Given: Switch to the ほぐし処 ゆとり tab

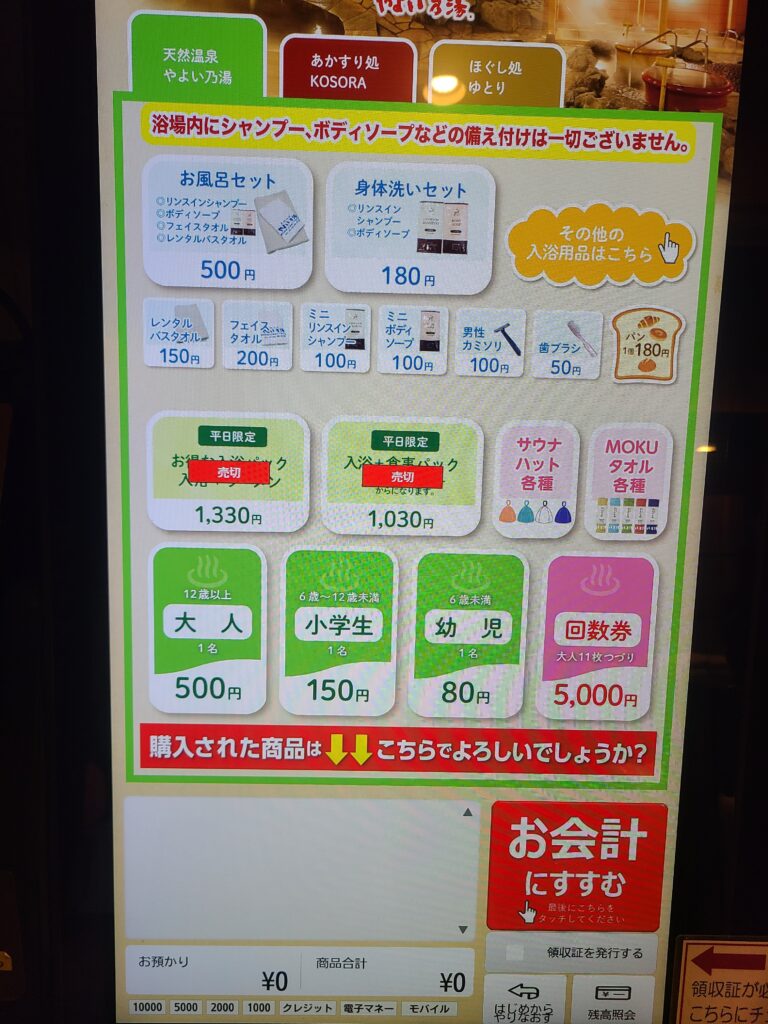Looking at the screenshot, I should coord(497,73).
